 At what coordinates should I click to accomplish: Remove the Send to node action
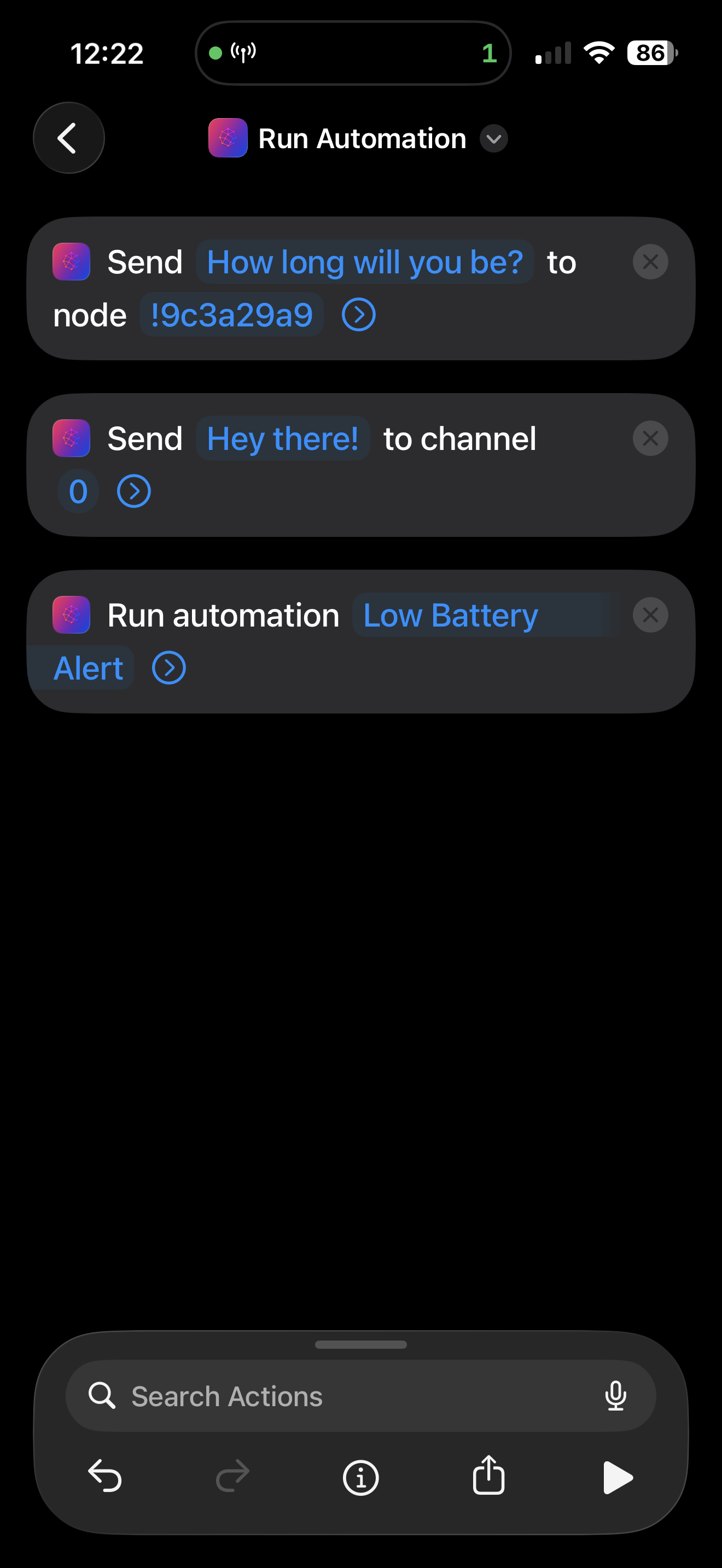(650, 262)
